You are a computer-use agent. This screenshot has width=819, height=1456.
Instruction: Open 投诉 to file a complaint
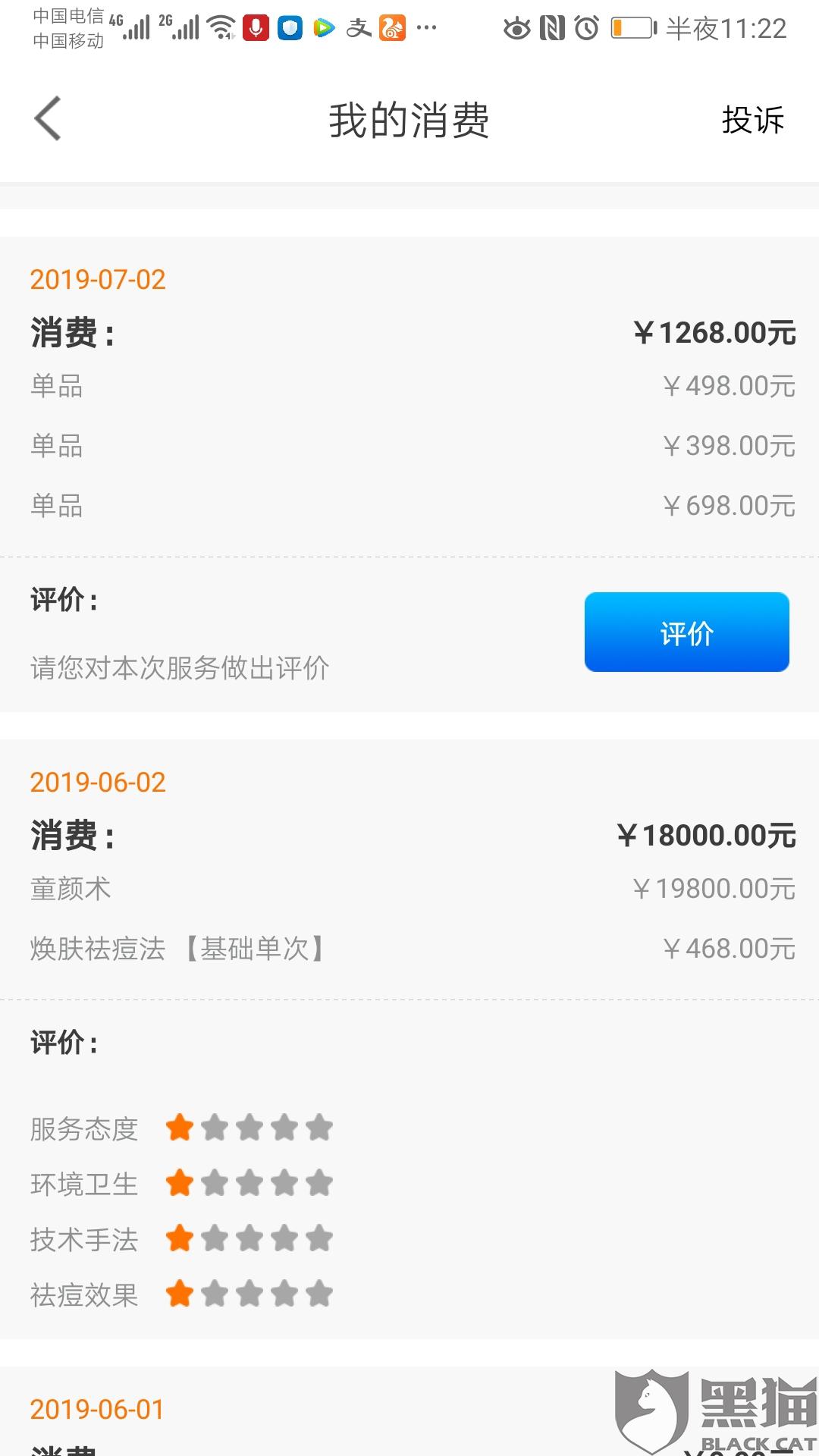point(752,120)
